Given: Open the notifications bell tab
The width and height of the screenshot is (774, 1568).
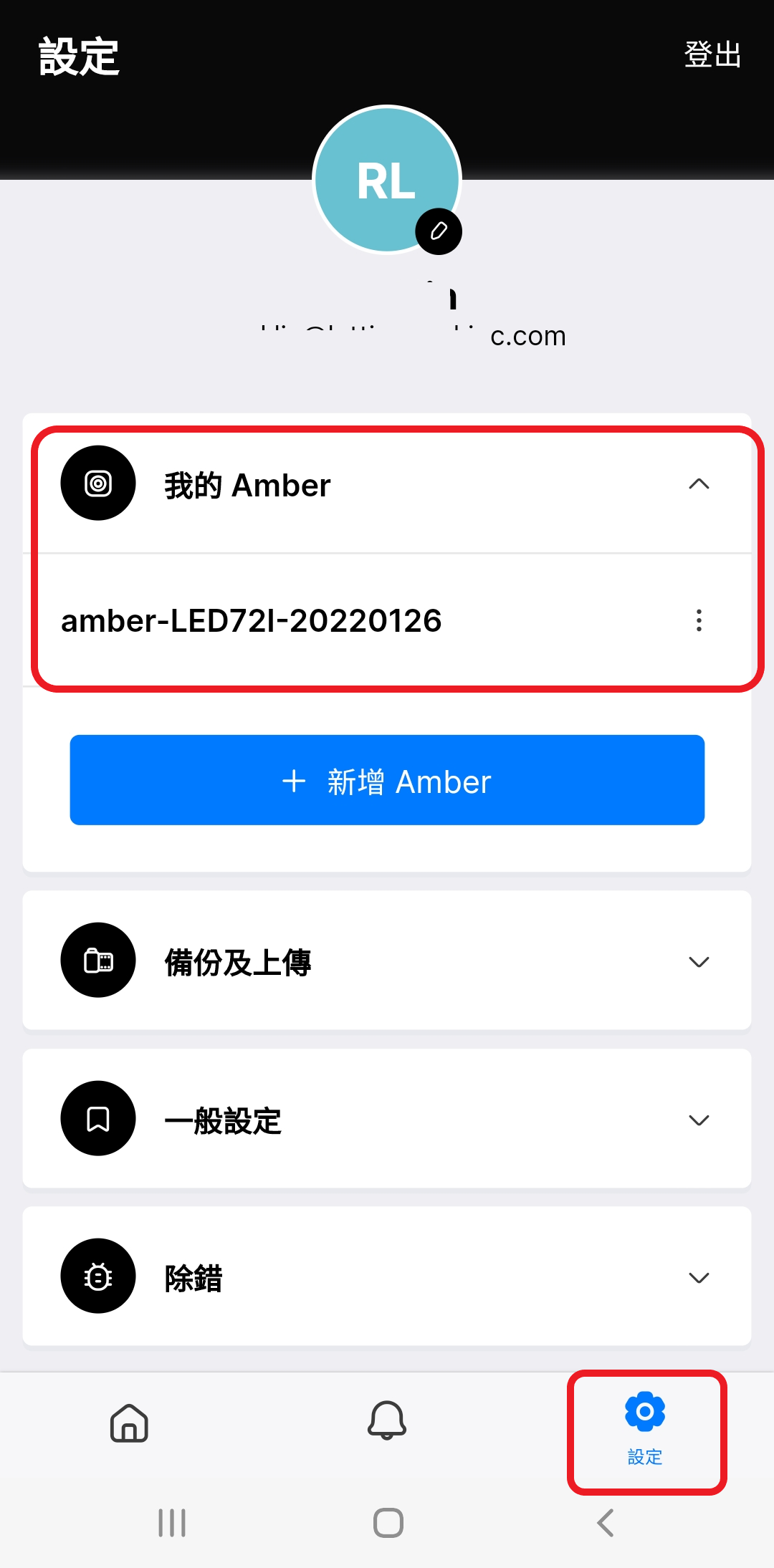Looking at the screenshot, I should coord(387,1421).
